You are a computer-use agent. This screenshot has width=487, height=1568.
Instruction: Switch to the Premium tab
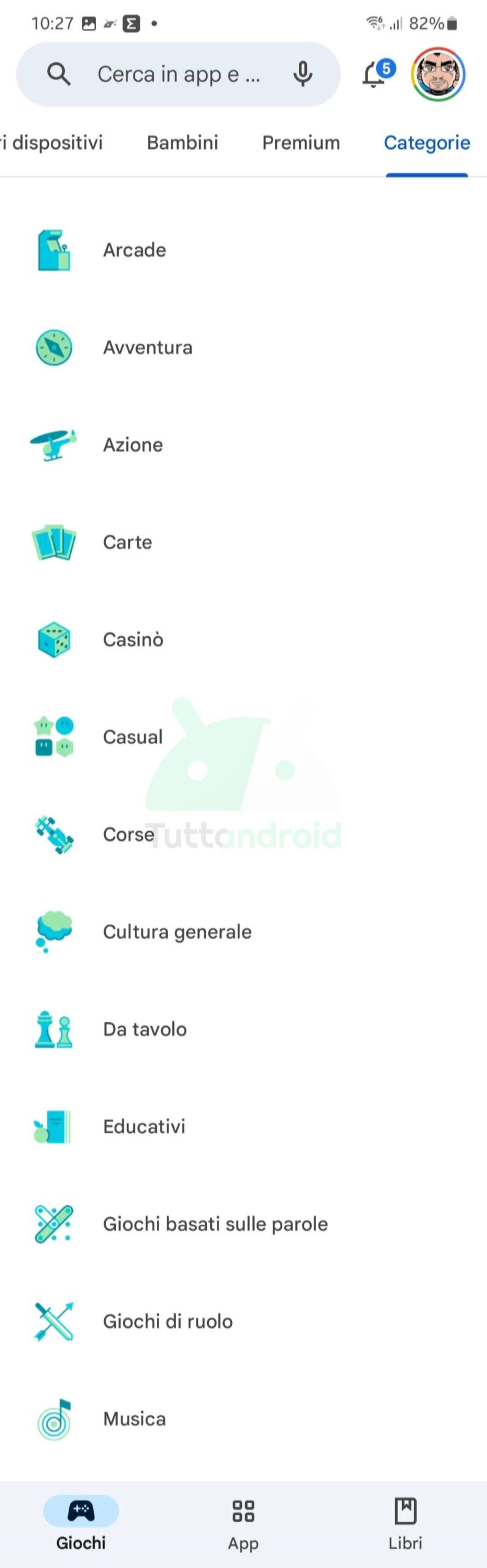tap(301, 143)
